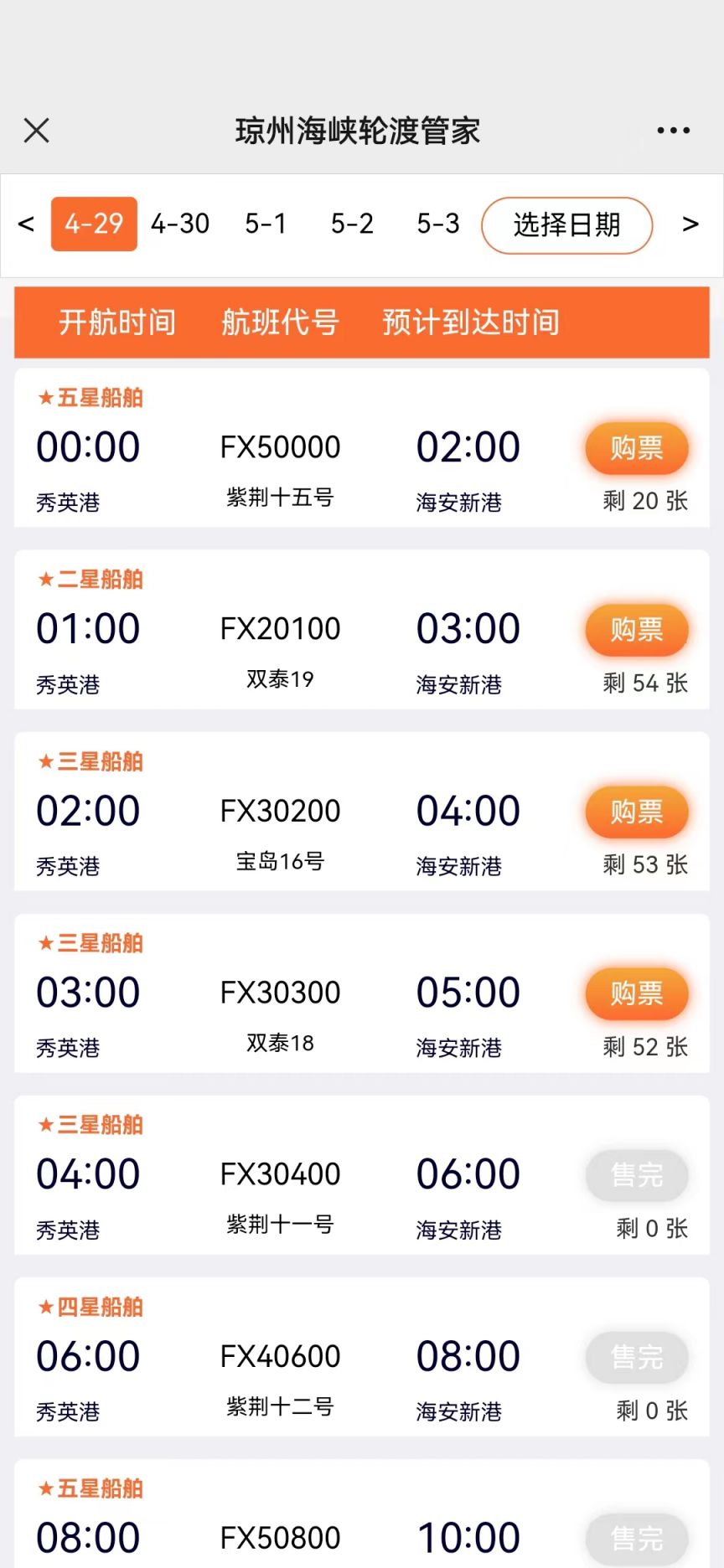
Task: View sailings for 5-2
Action: click(352, 224)
